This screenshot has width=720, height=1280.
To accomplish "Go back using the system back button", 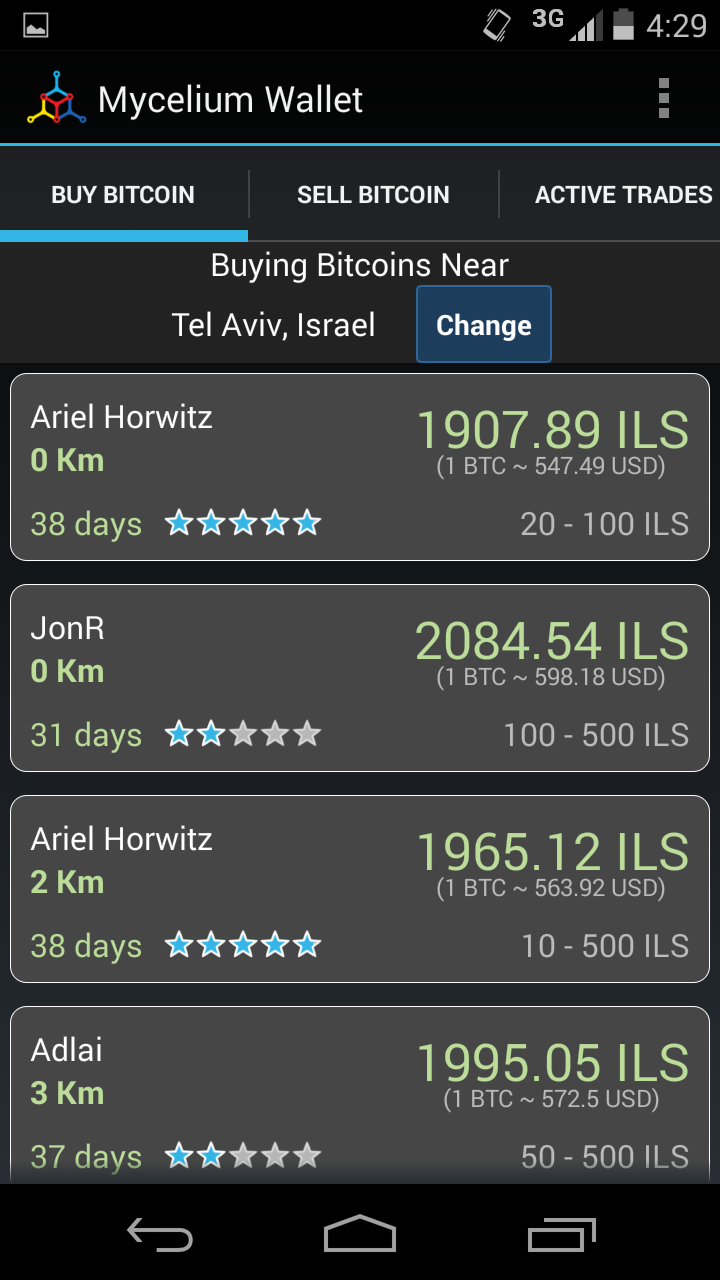I will [x=160, y=1234].
